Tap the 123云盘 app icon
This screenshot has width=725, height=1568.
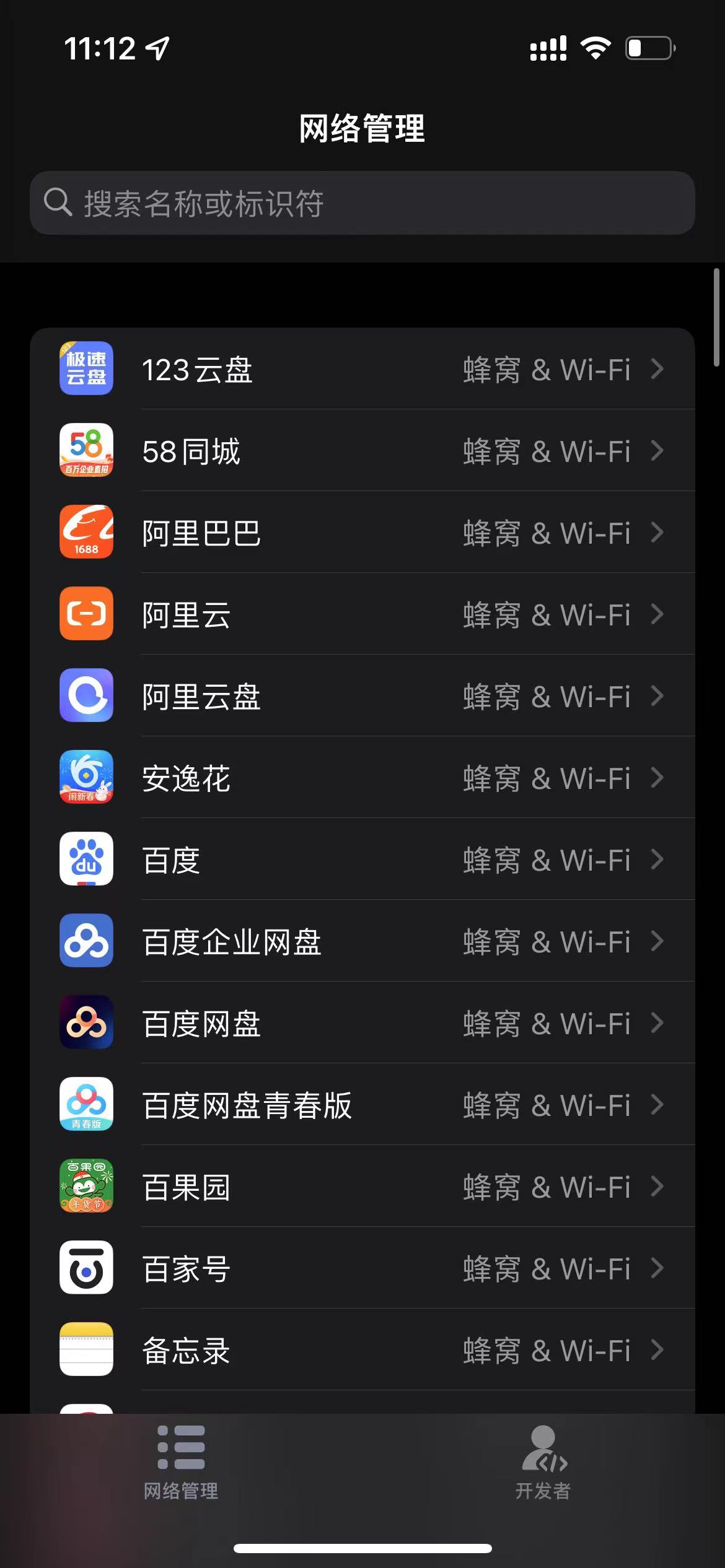pyautogui.click(x=86, y=368)
